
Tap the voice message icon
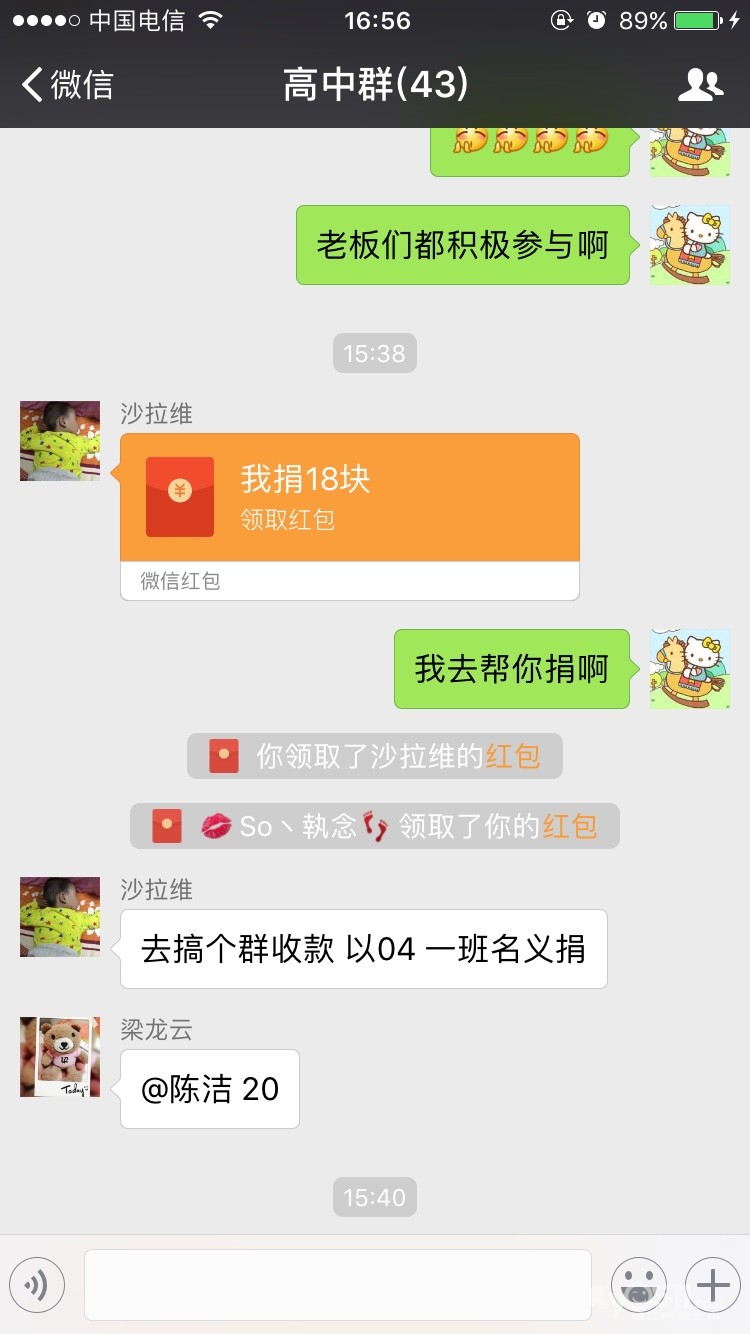click(37, 1284)
